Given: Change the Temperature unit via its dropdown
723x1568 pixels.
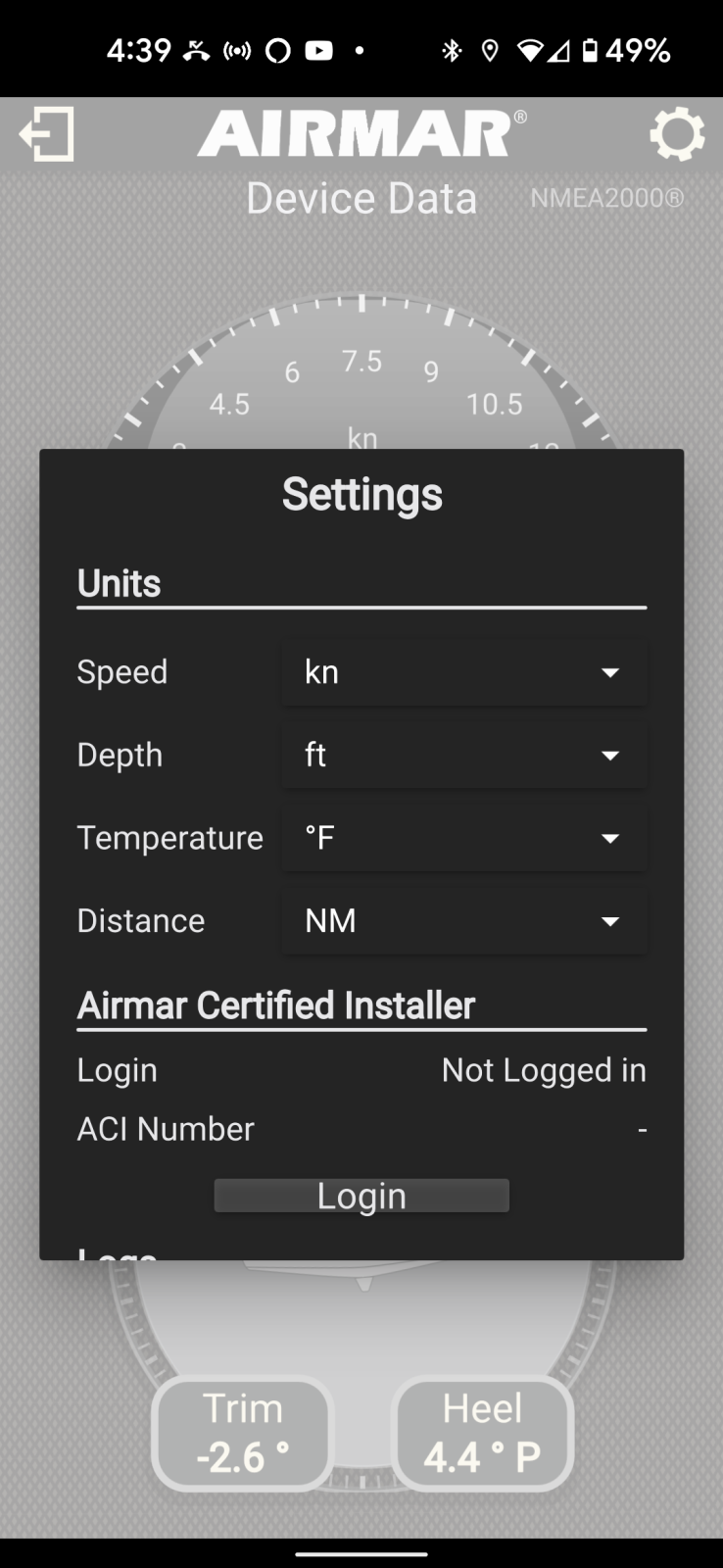Looking at the screenshot, I should pos(462,838).
